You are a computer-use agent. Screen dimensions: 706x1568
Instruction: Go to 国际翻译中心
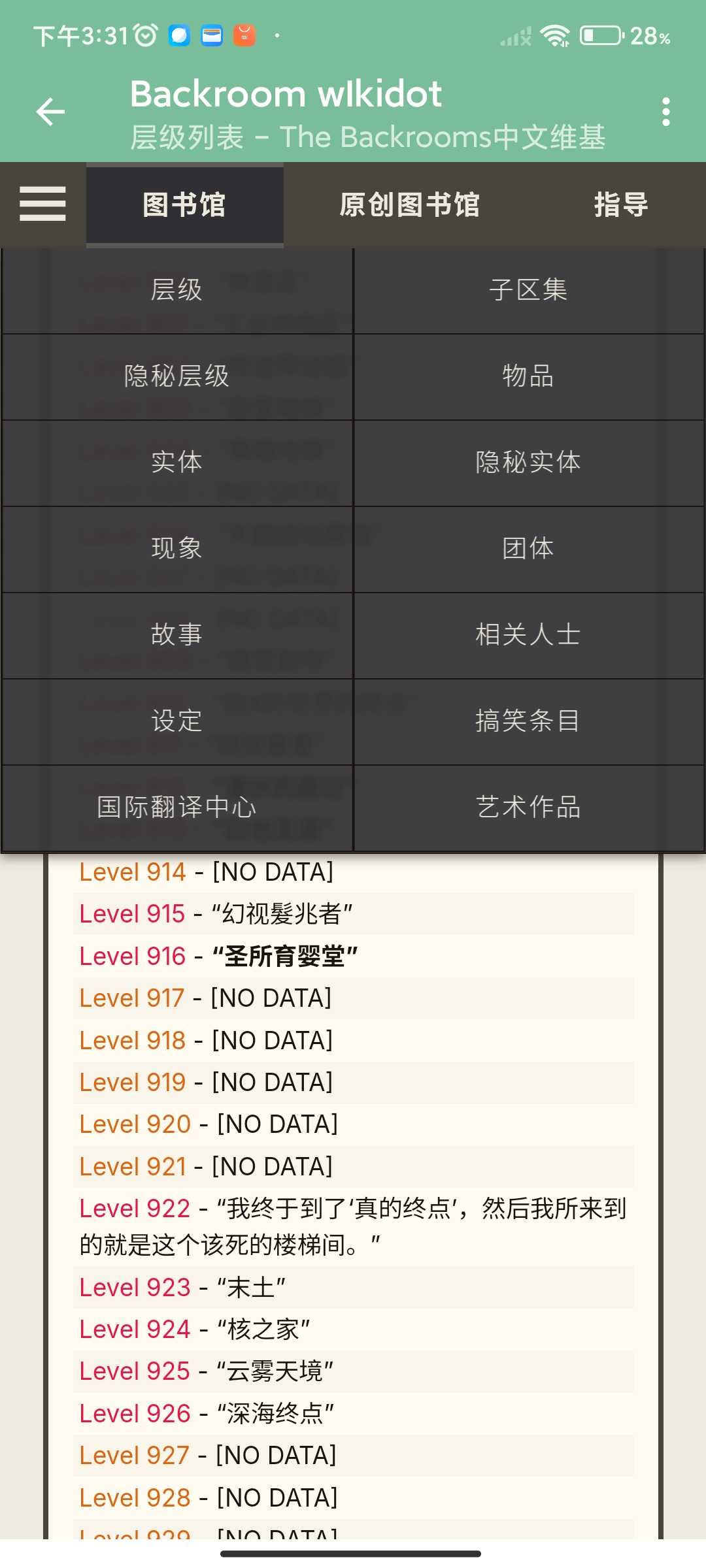click(176, 808)
